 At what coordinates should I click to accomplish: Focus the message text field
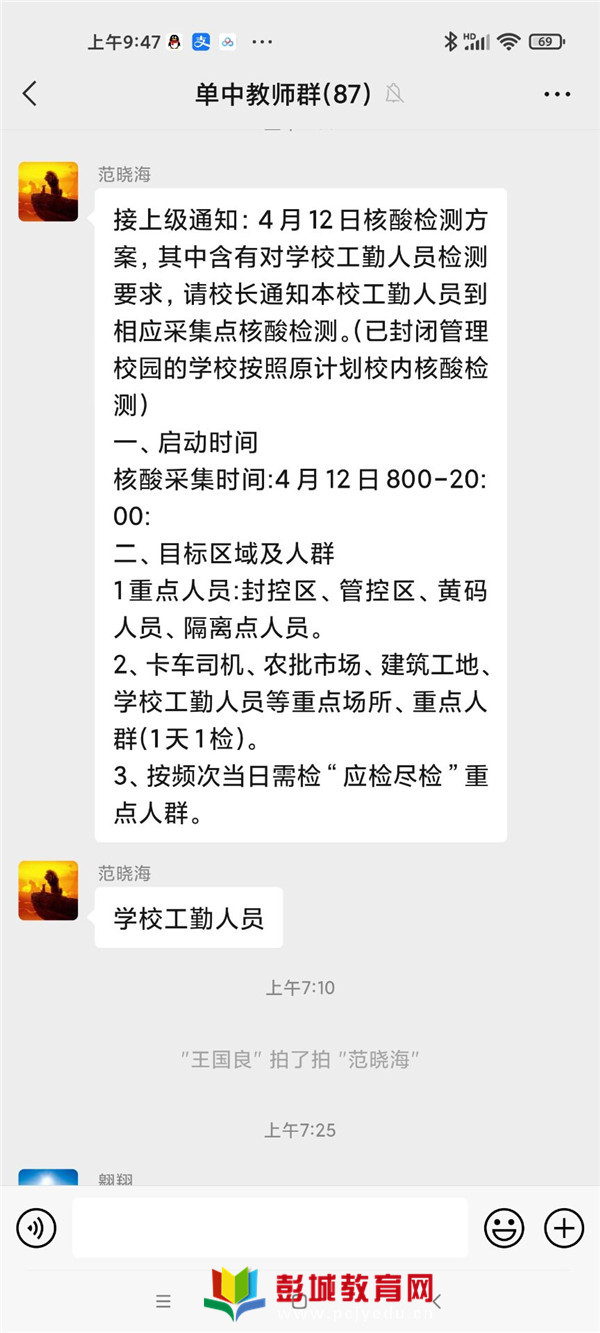point(270,1227)
